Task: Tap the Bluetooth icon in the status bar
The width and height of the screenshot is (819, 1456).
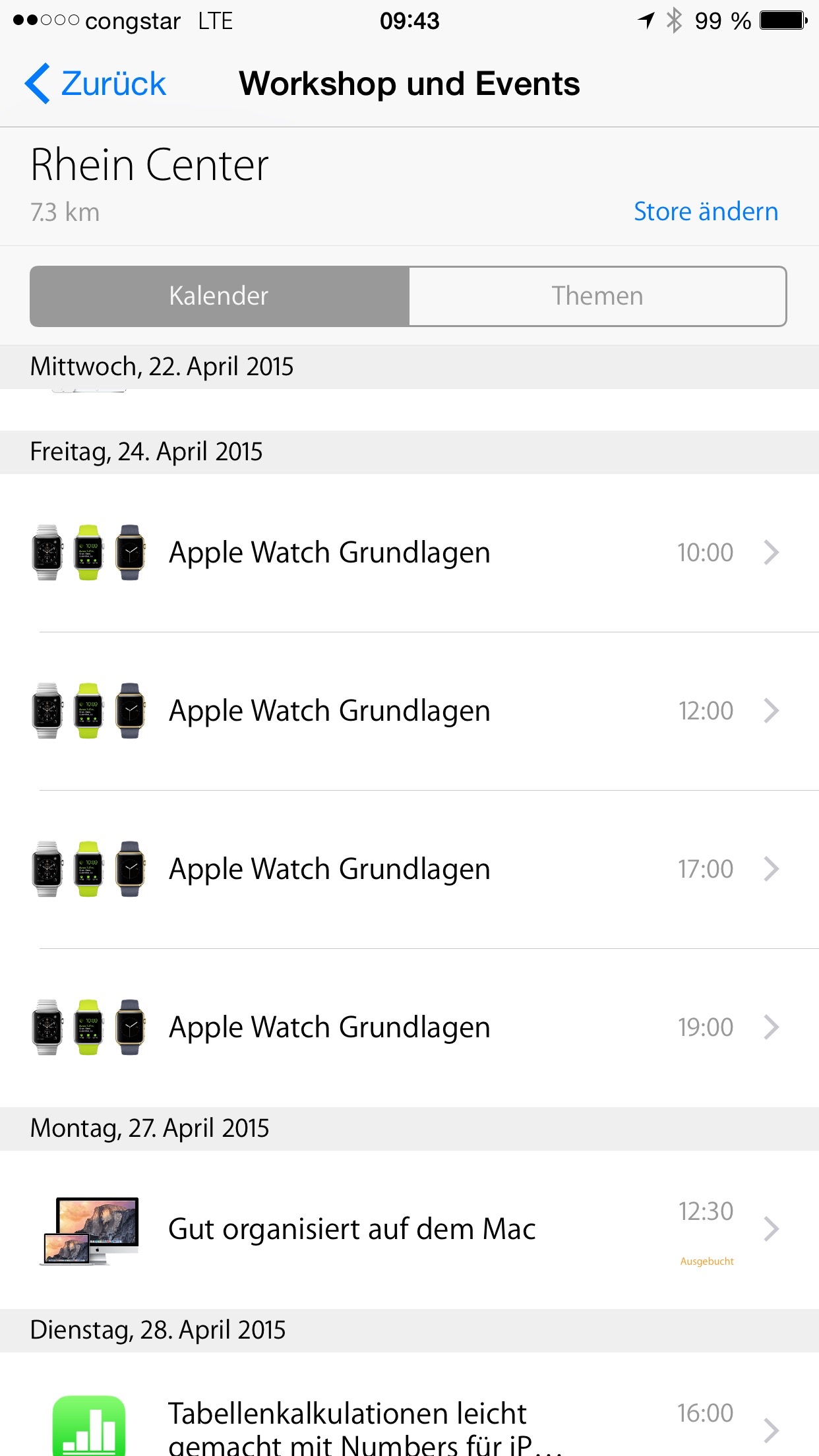Action: [674, 20]
